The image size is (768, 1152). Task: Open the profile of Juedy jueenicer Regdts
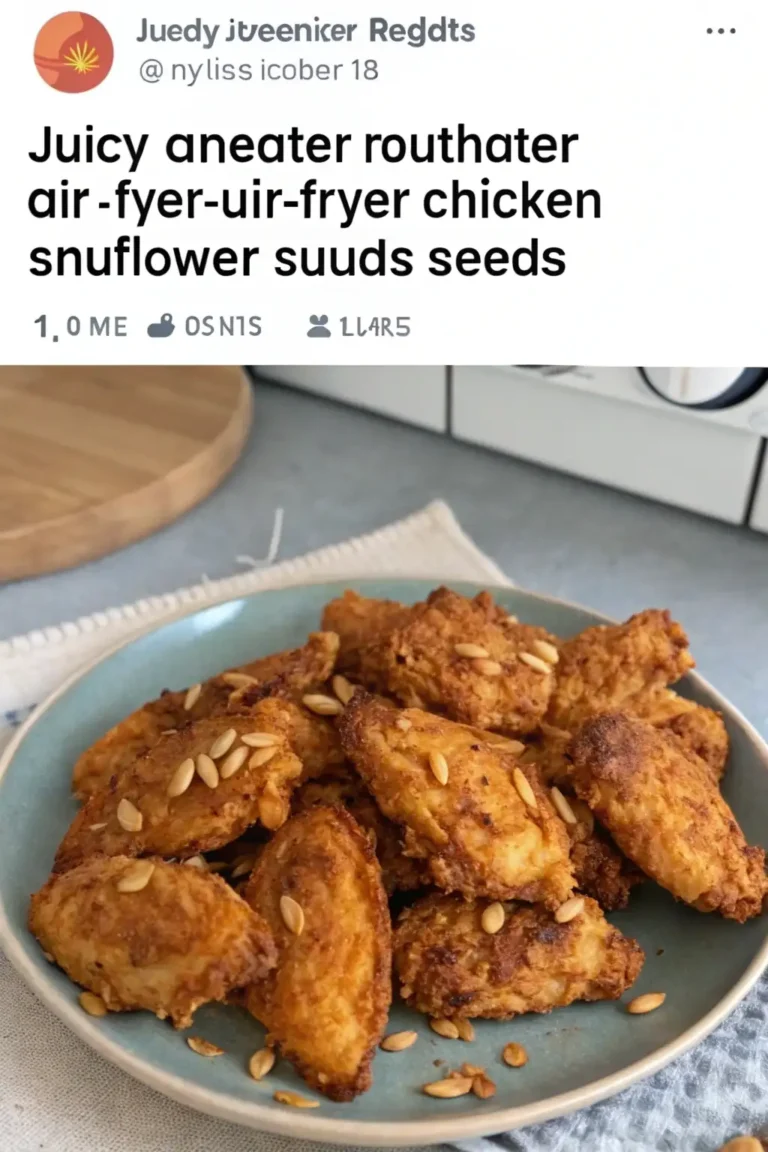pos(303,30)
